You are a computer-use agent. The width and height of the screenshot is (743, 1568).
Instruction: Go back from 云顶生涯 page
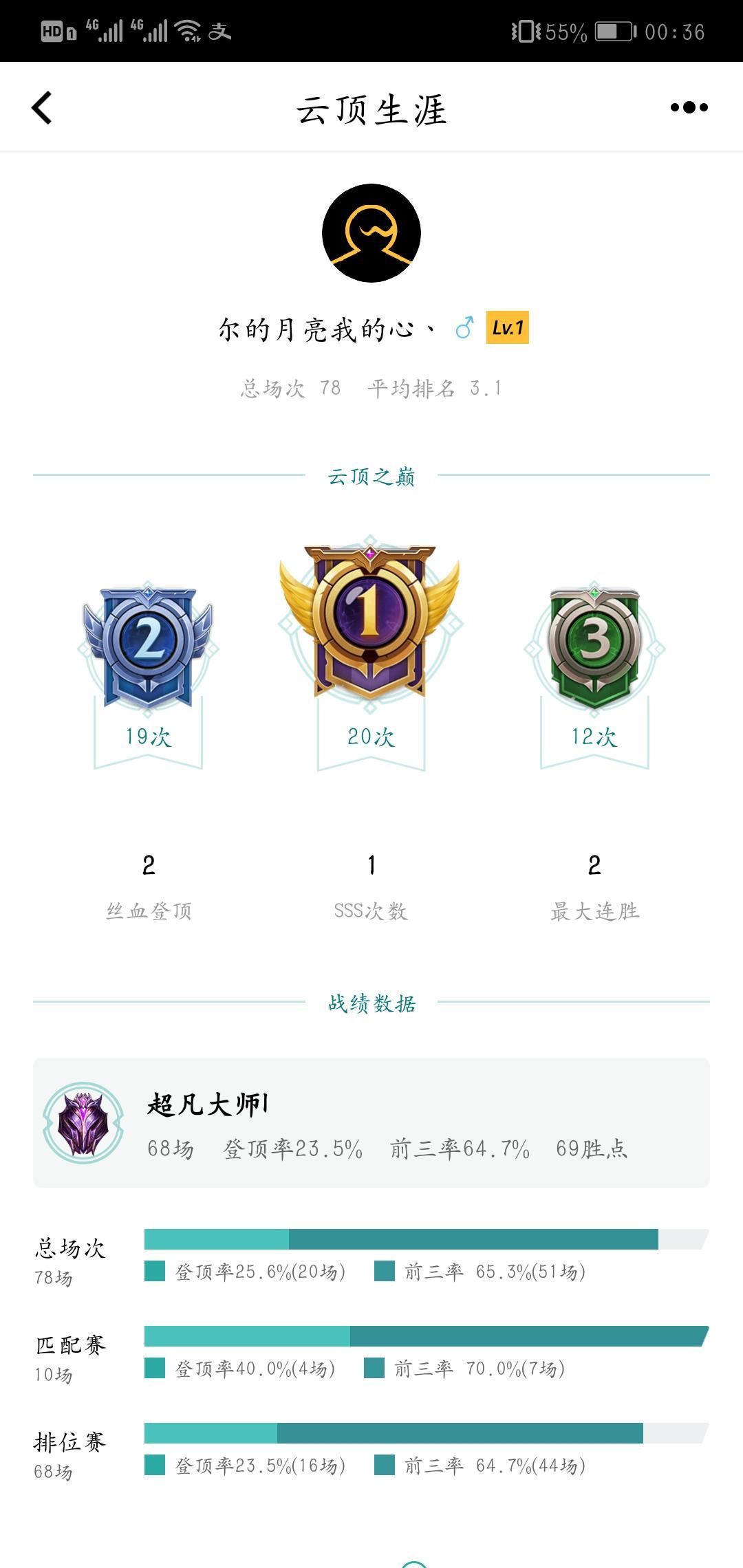pos(42,108)
